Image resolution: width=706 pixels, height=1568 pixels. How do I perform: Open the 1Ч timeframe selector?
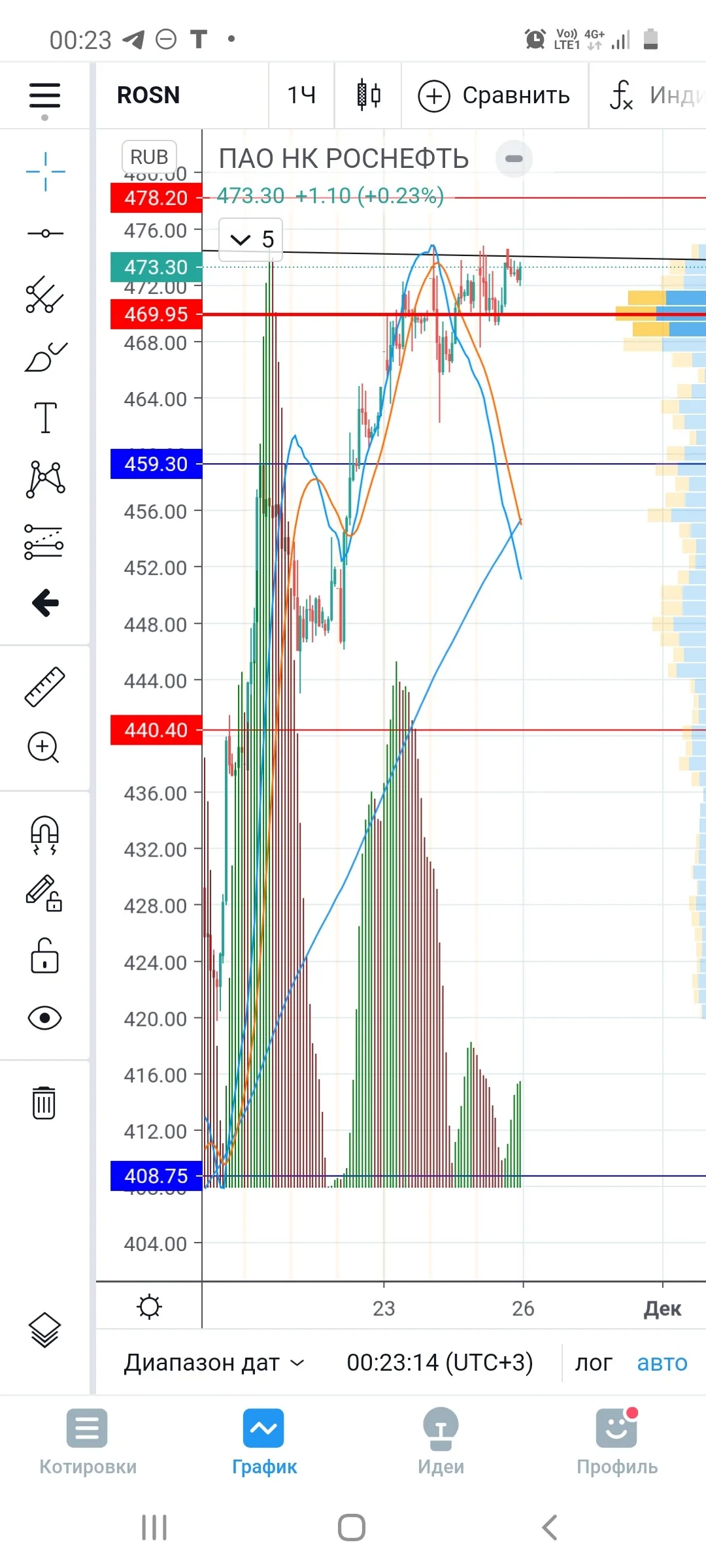[x=301, y=95]
